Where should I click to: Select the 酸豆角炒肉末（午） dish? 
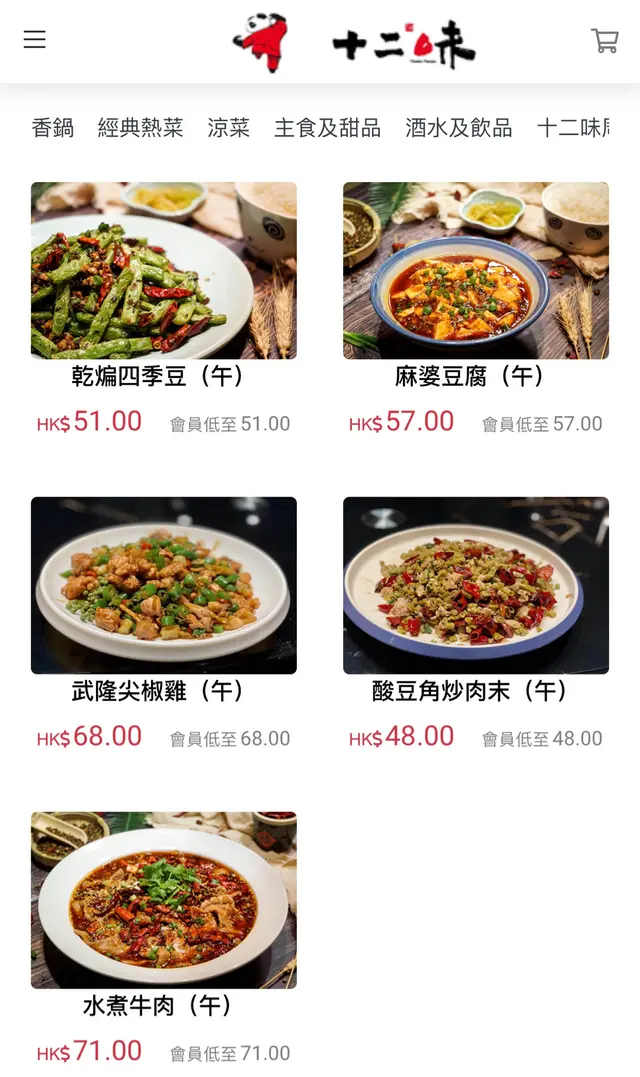[x=476, y=585]
